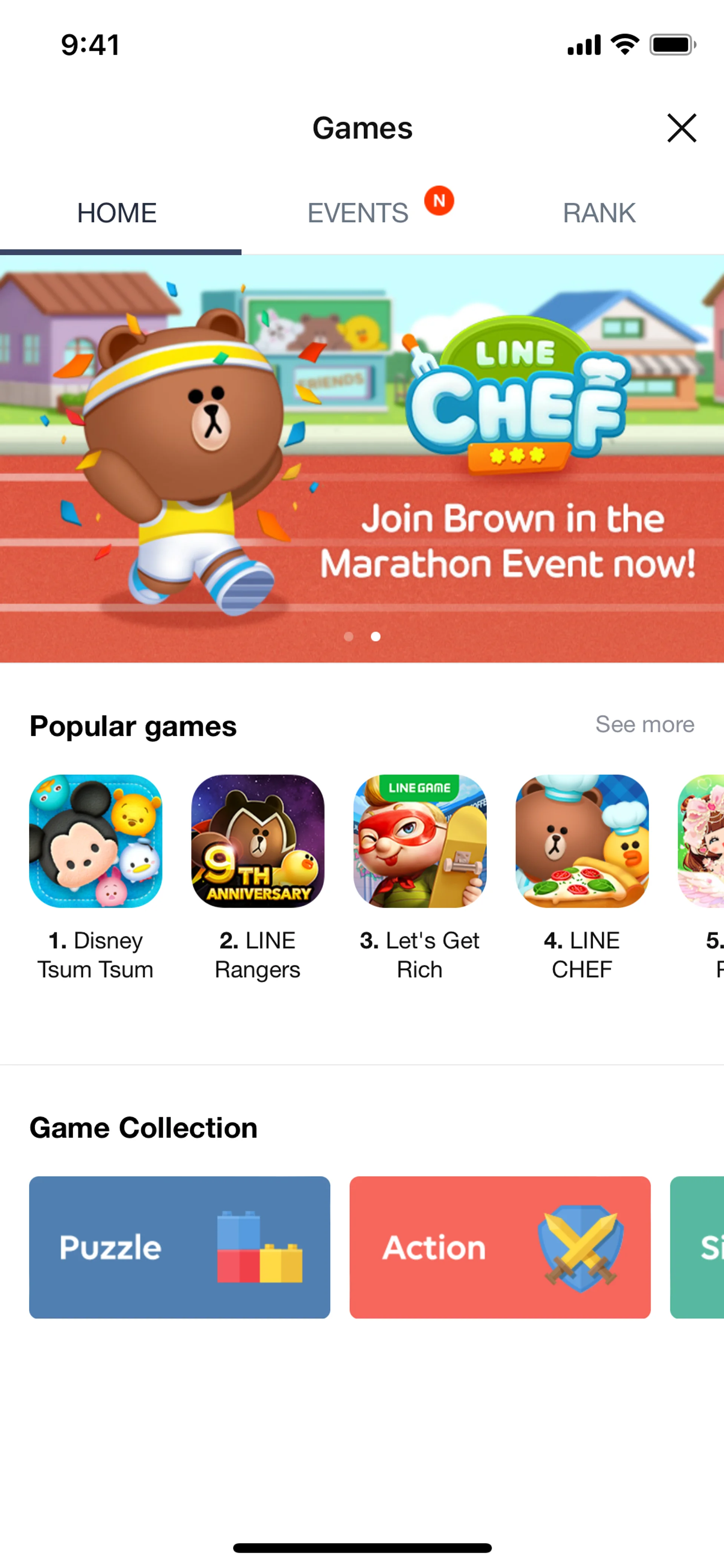The height and width of the screenshot is (1568, 724).
Task: Browse the Puzzle game collection
Action: 179,1247
